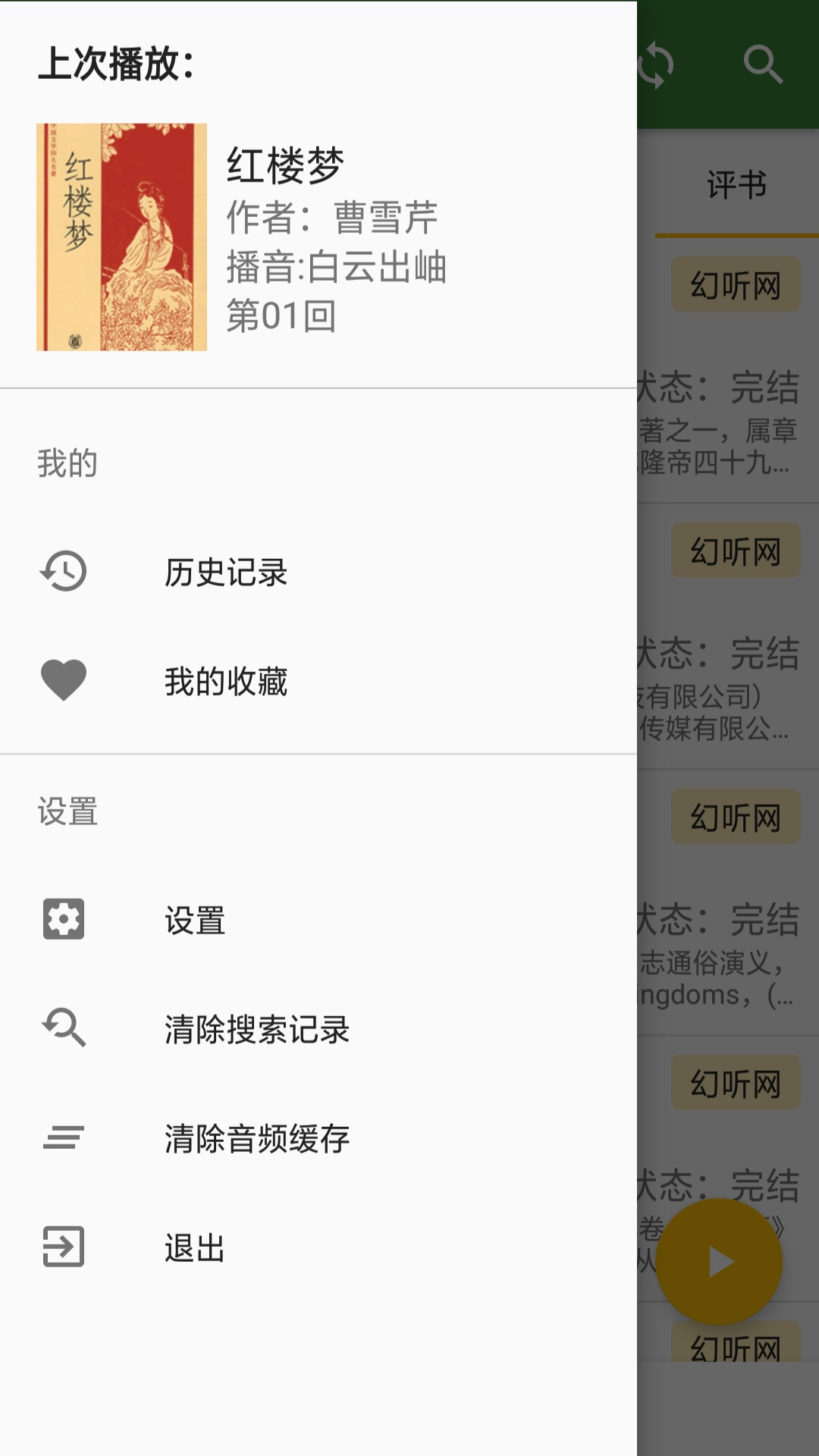Tap 退出 to exit the app

[195, 1247]
